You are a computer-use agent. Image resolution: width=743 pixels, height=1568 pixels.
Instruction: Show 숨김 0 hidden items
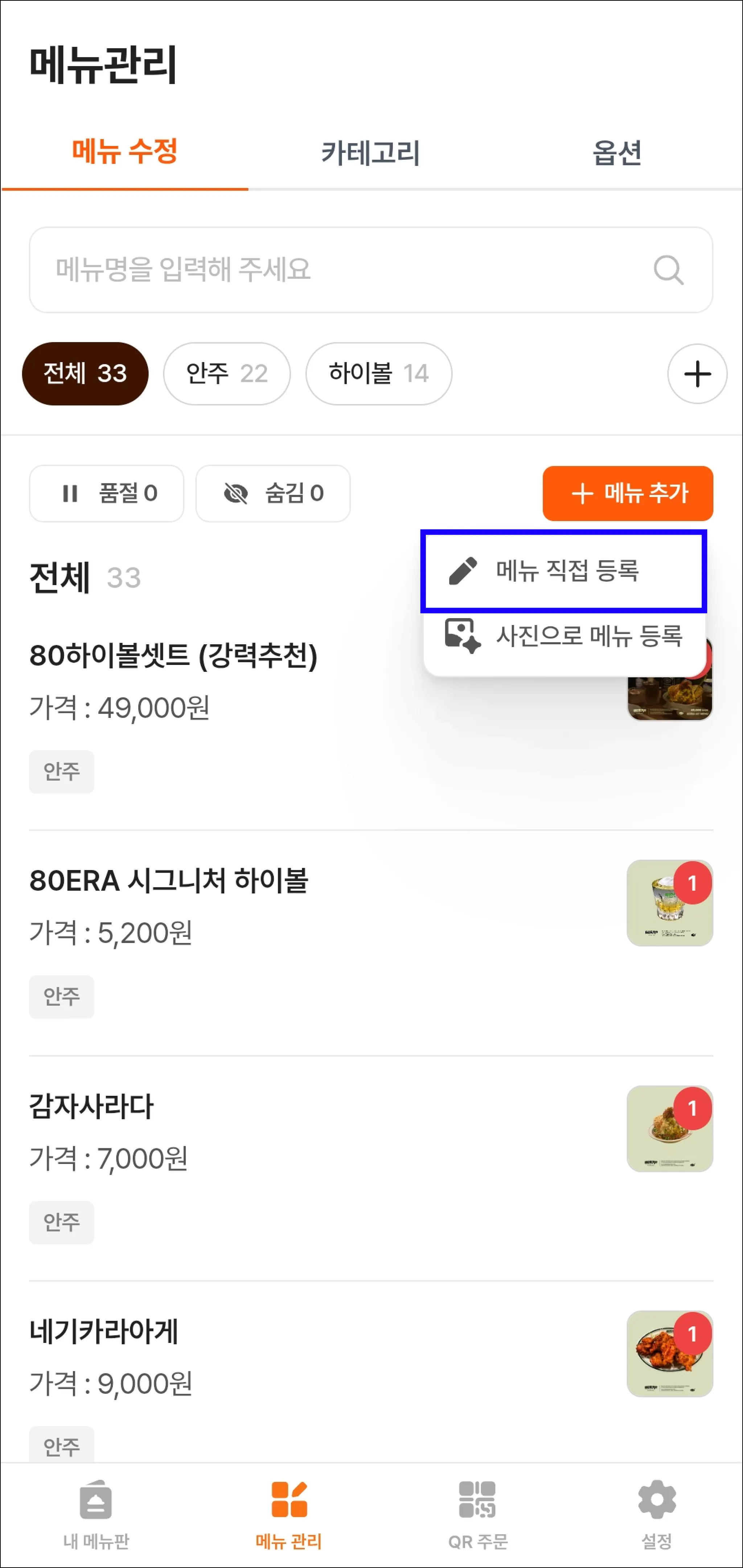272,493
